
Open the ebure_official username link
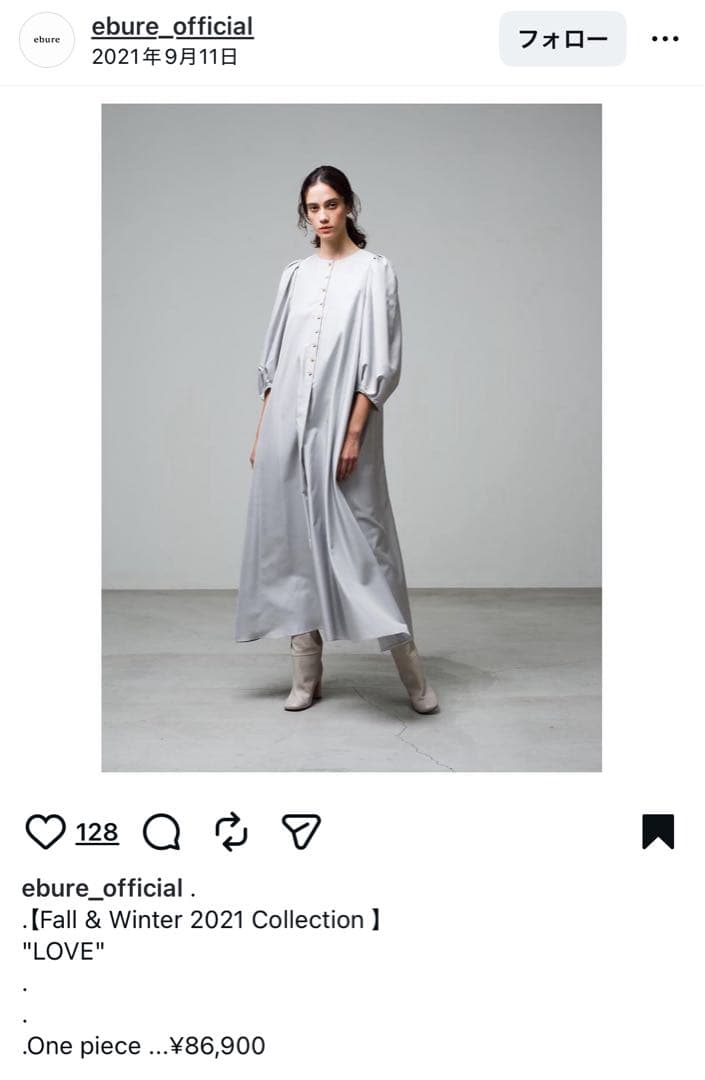point(172,27)
